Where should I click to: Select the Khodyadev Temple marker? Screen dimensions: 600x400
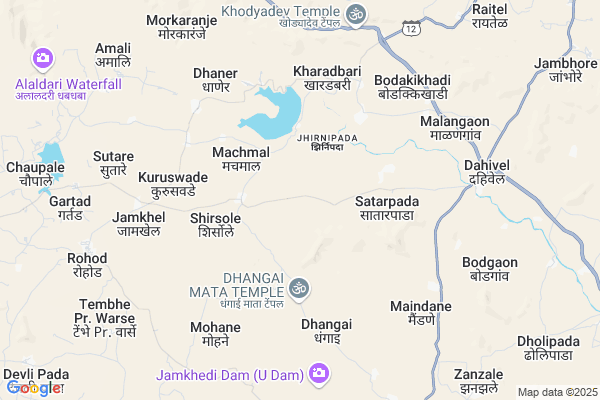pyautogui.click(x=356, y=14)
